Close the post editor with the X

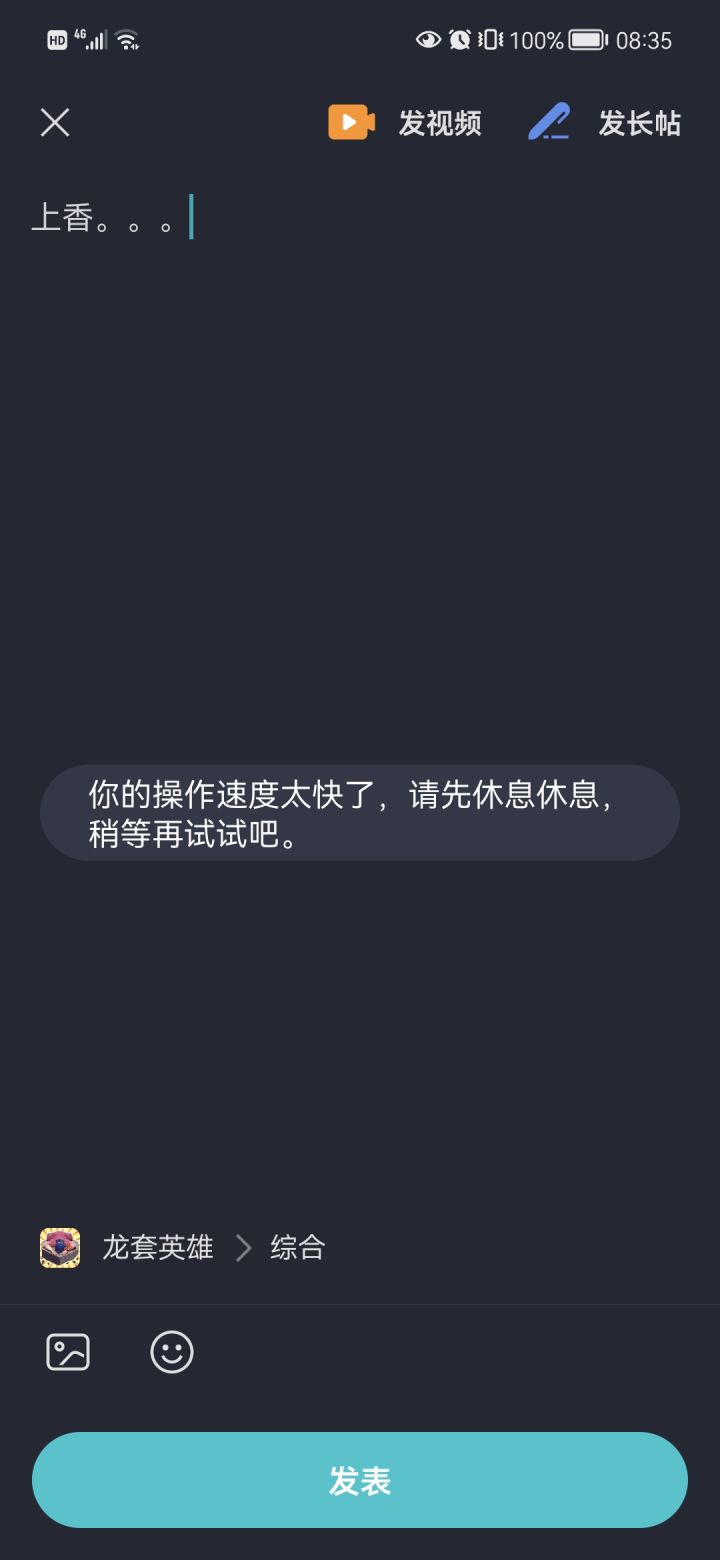coord(55,122)
